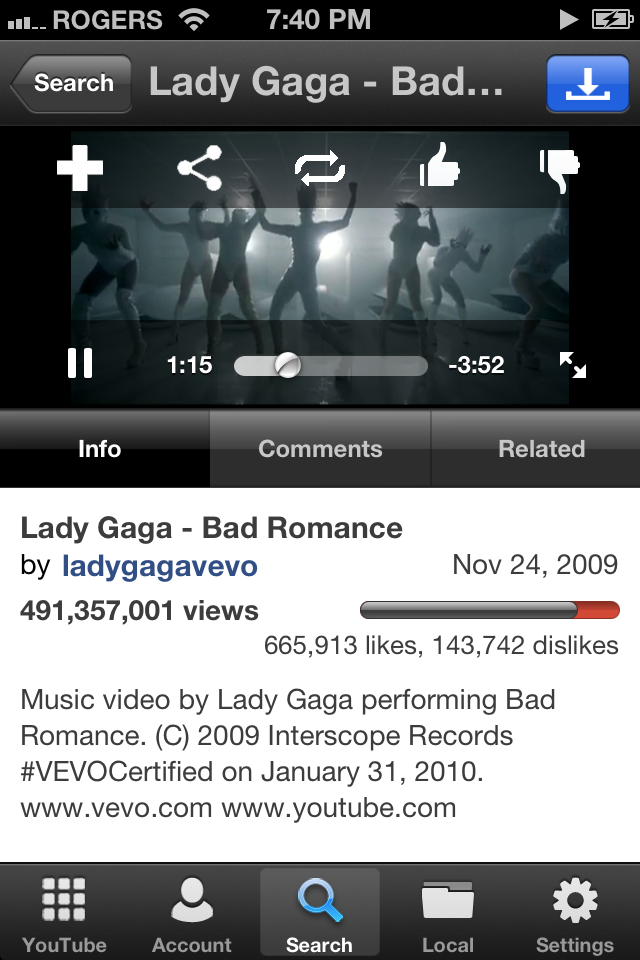Like the video with thumbs up
Image resolution: width=640 pixels, height=960 pixels.
(440, 168)
